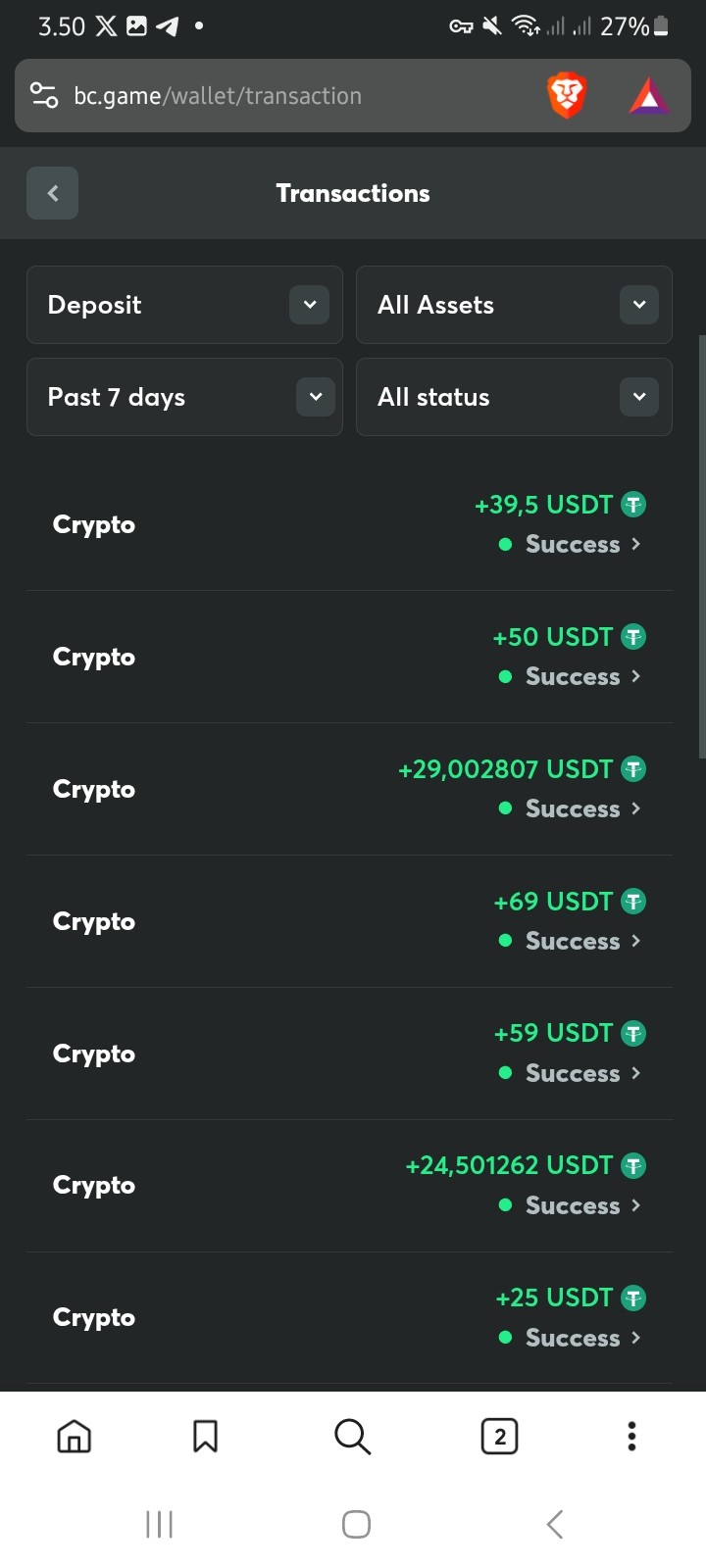Open the +25 USDT deposit row
Viewport: 706px width, 1568px height.
point(349,1318)
